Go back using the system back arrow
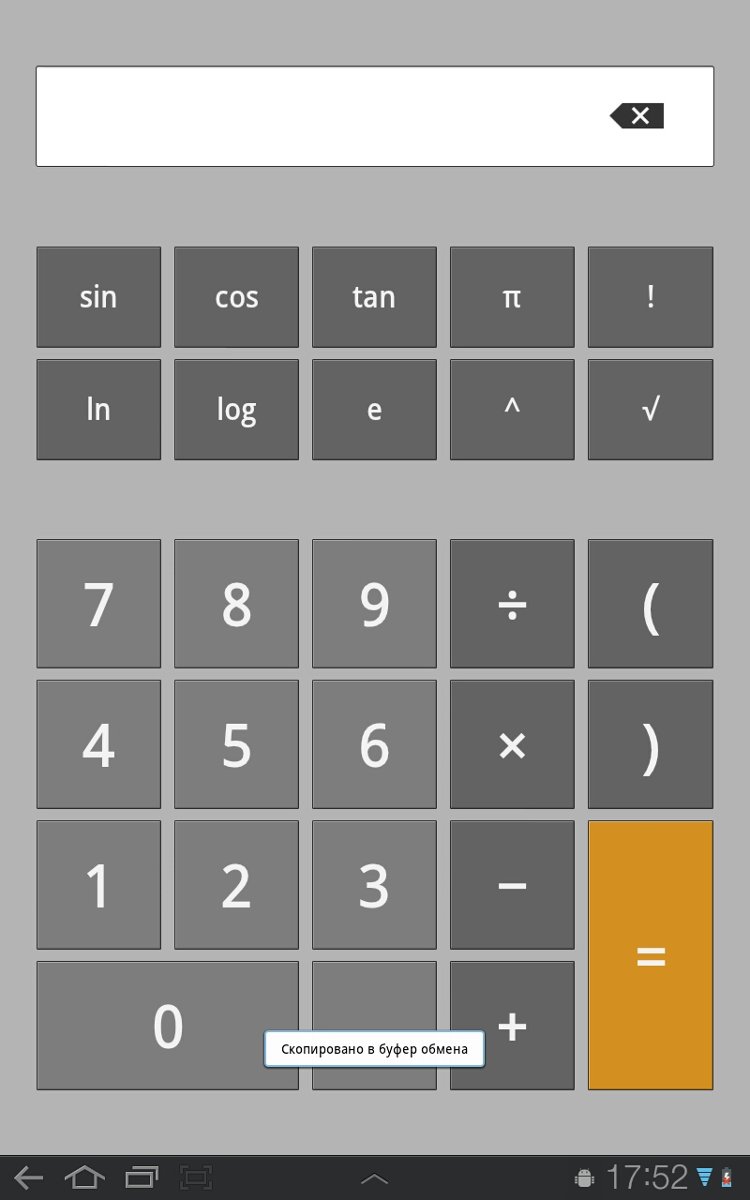Screen dimensions: 750x1200 point(28,1177)
